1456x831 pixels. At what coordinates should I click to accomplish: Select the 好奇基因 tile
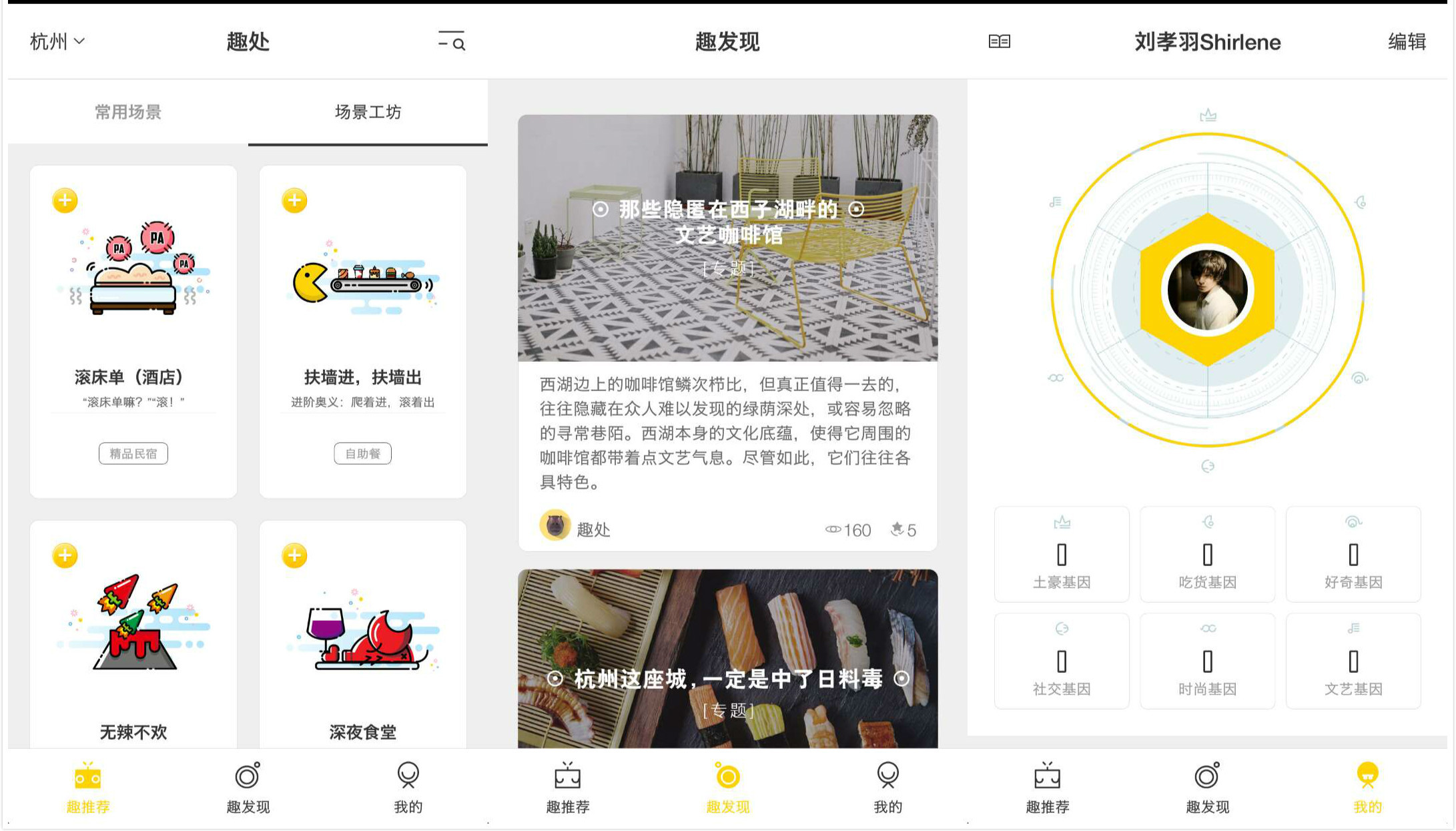1353,554
